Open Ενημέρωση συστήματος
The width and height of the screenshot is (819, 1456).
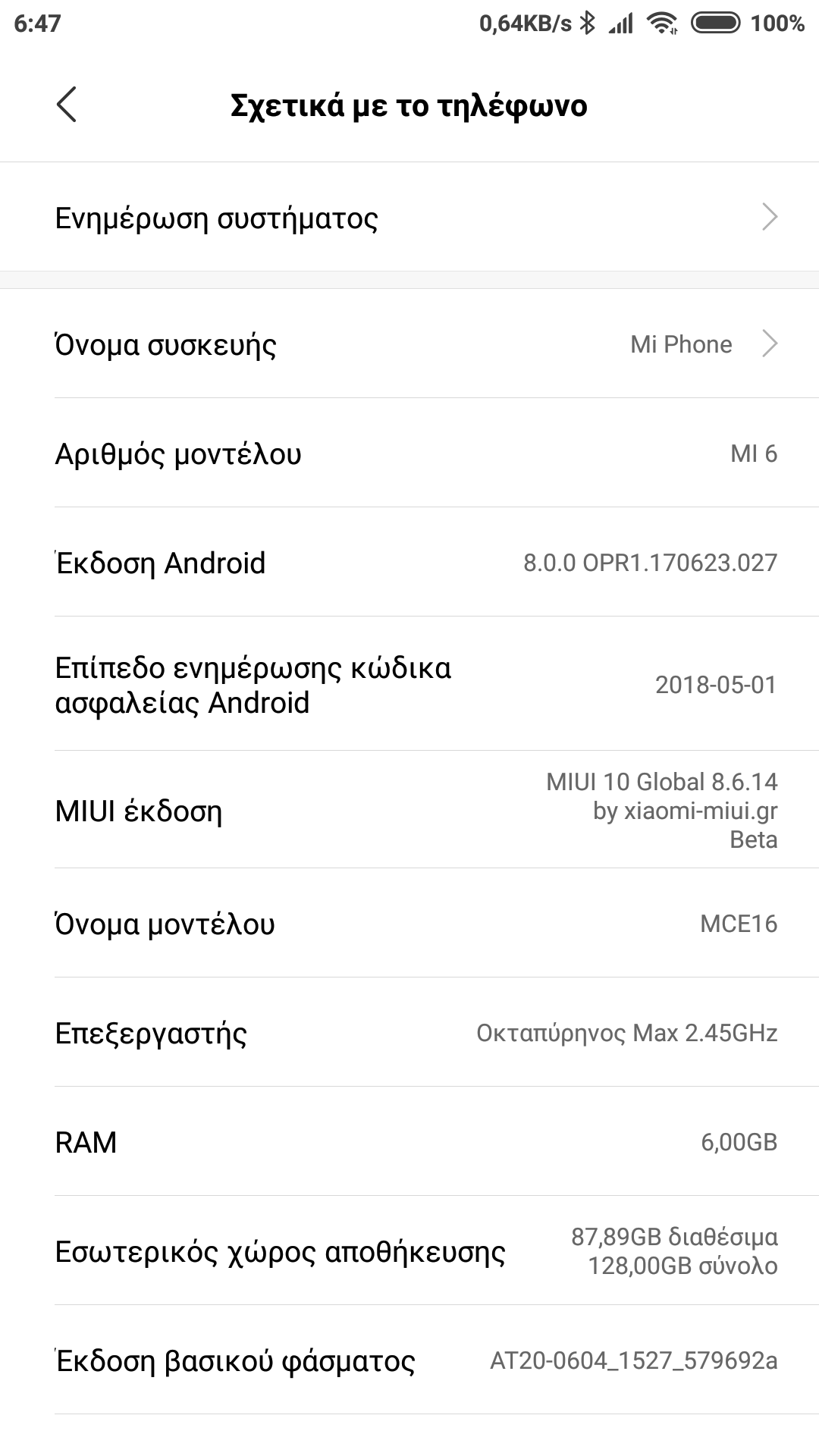tap(409, 218)
